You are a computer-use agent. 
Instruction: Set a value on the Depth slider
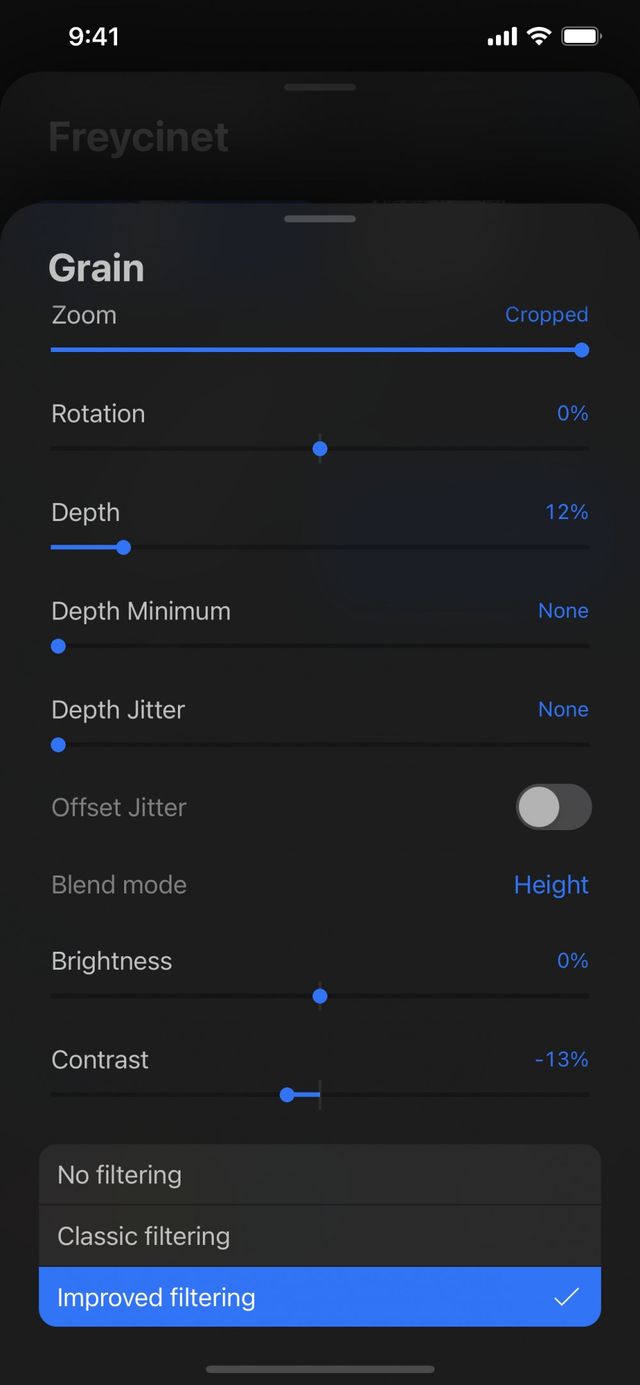point(320,548)
